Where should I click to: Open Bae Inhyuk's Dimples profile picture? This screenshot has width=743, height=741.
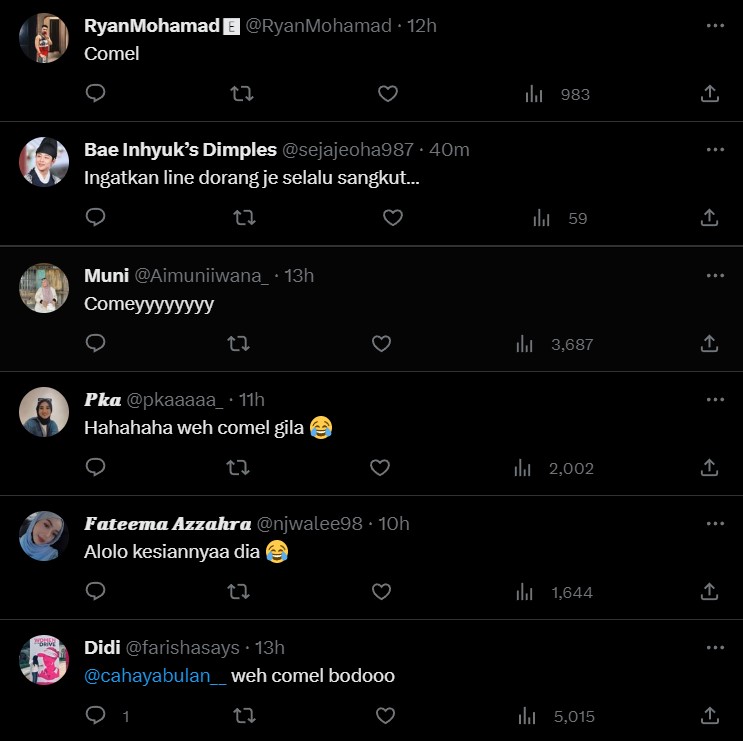coord(43,161)
